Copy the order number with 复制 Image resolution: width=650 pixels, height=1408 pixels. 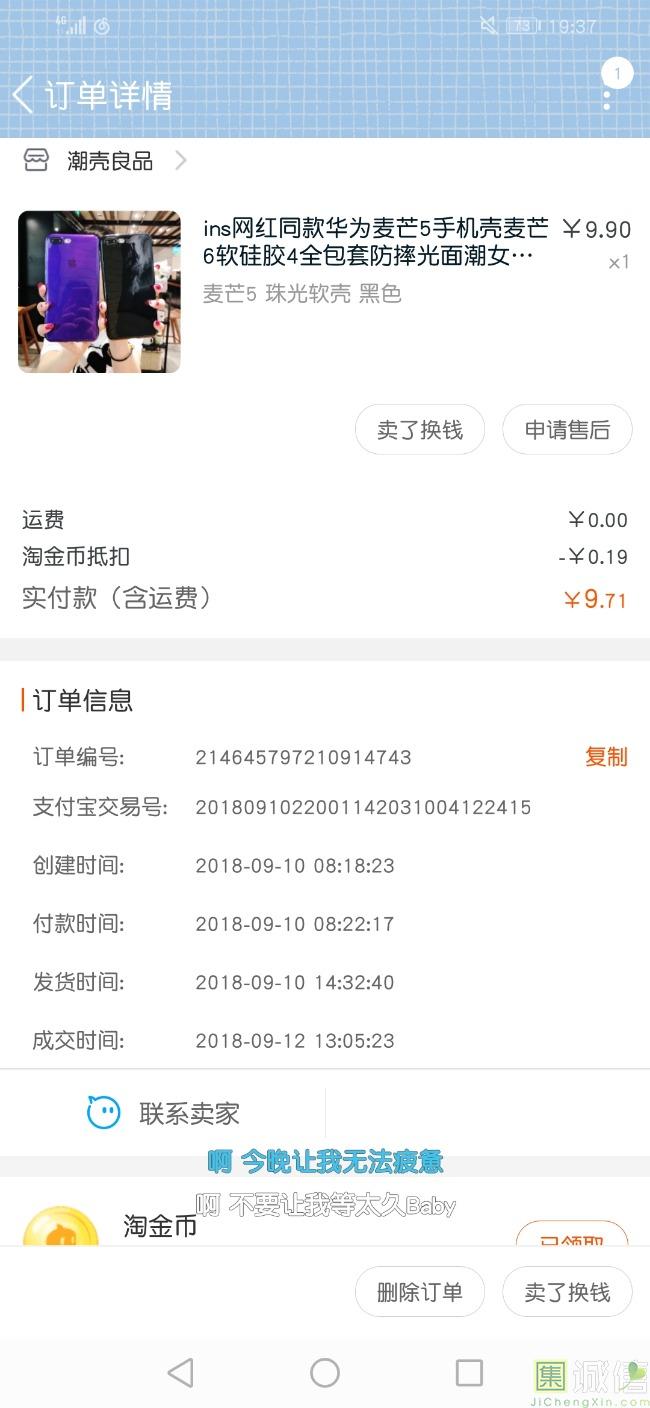pos(606,757)
